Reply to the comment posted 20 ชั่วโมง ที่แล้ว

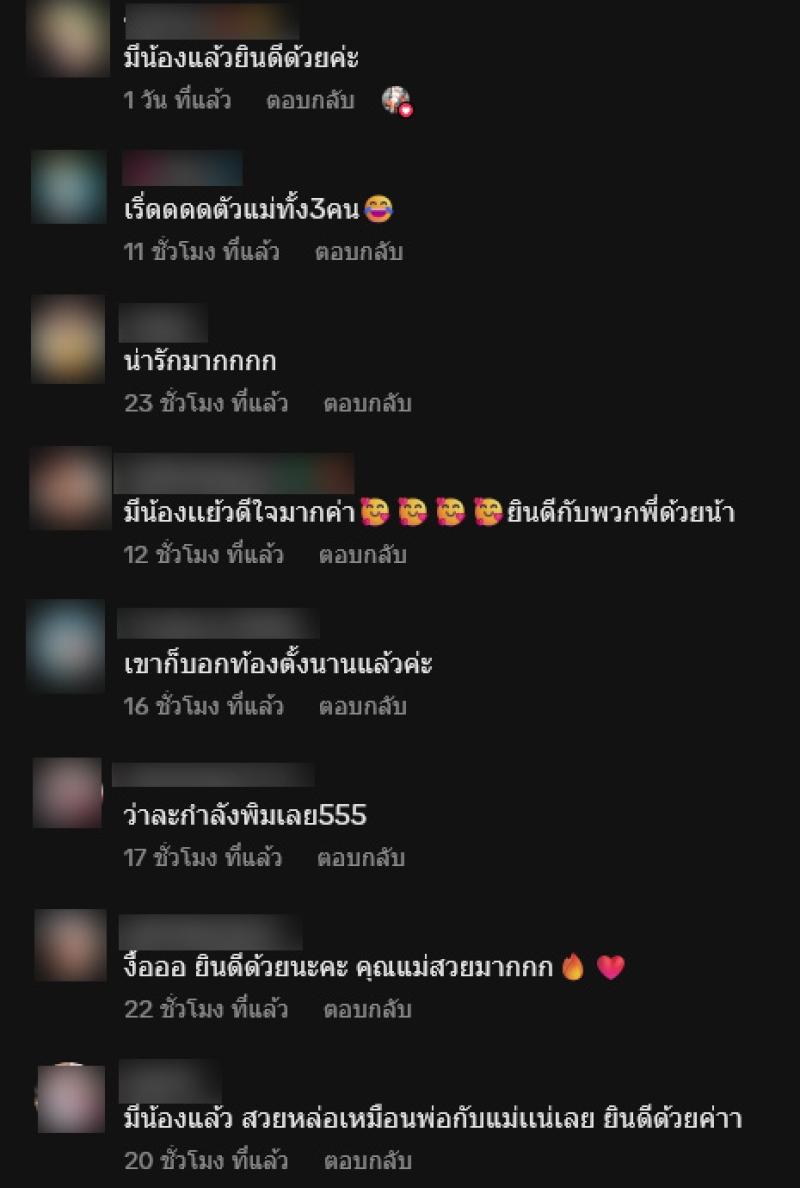tap(367, 1160)
